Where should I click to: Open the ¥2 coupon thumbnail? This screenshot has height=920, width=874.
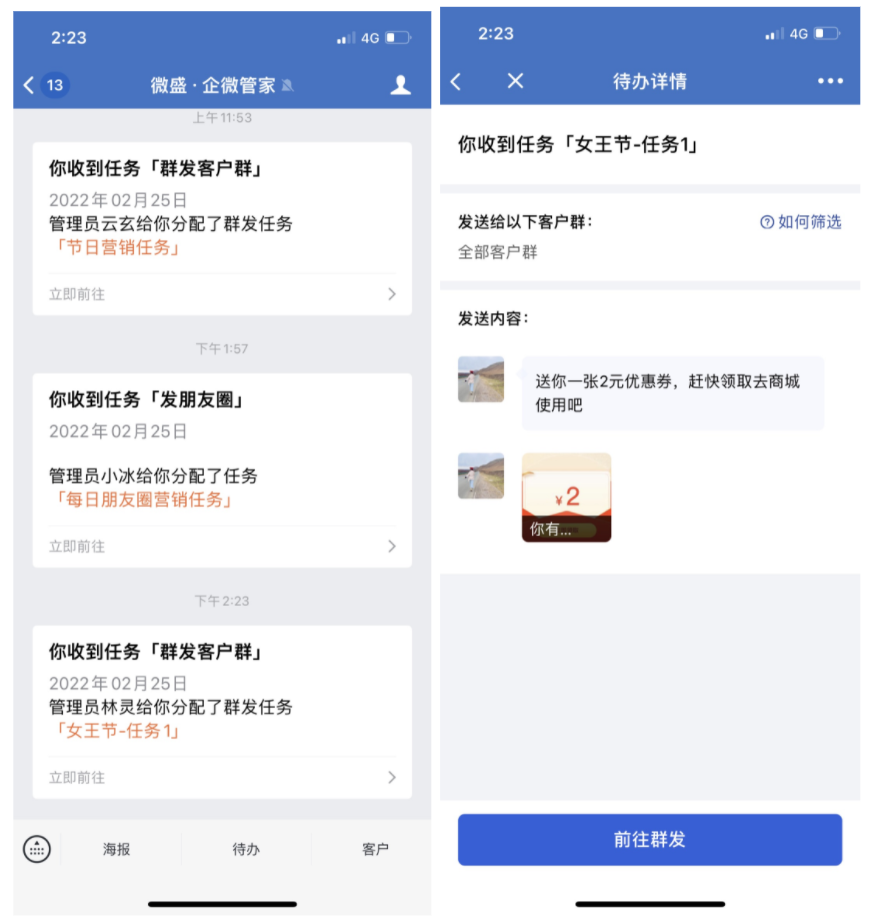[x=566, y=497]
